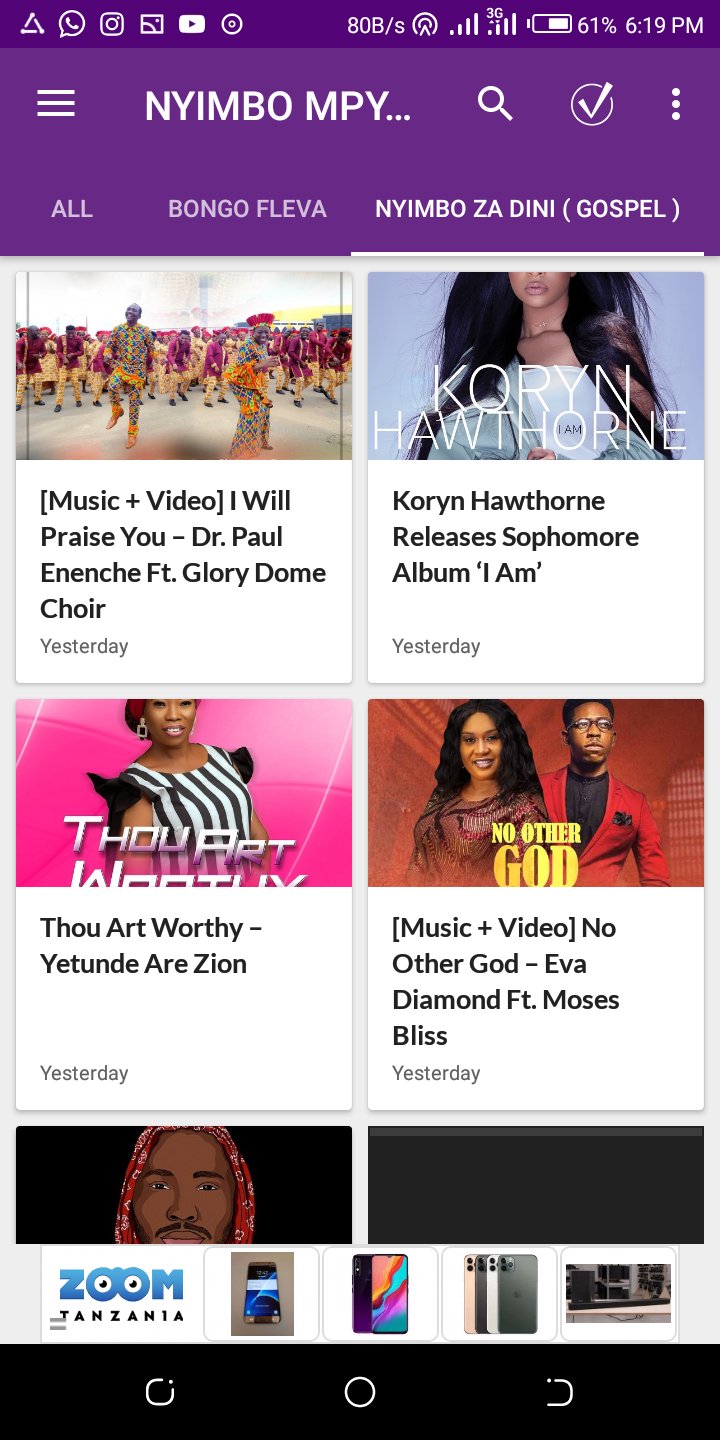Tap the YouTube icon in the status bar
The height and width of the screenshot is (1440, 720).
190,23
